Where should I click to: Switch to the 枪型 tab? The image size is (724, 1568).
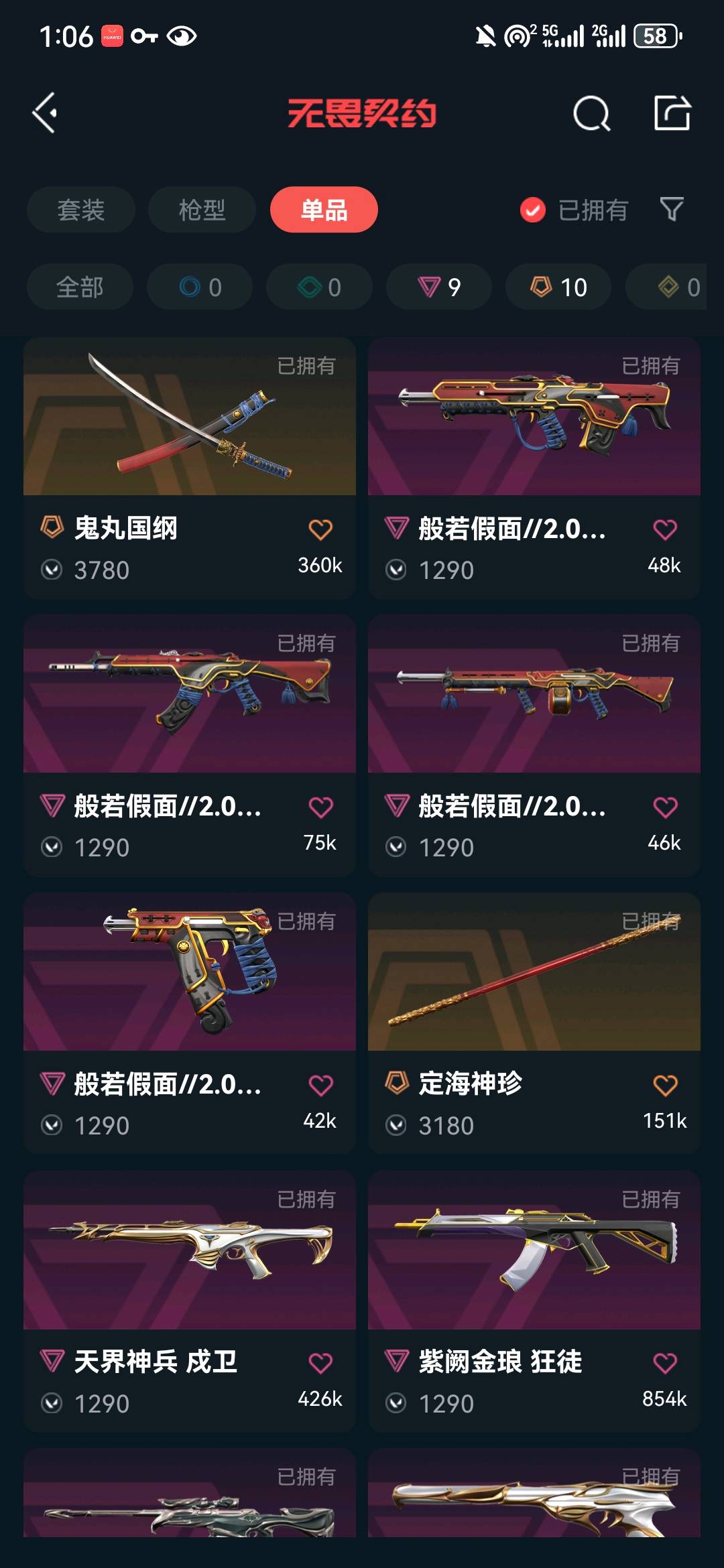pos(202,210)
